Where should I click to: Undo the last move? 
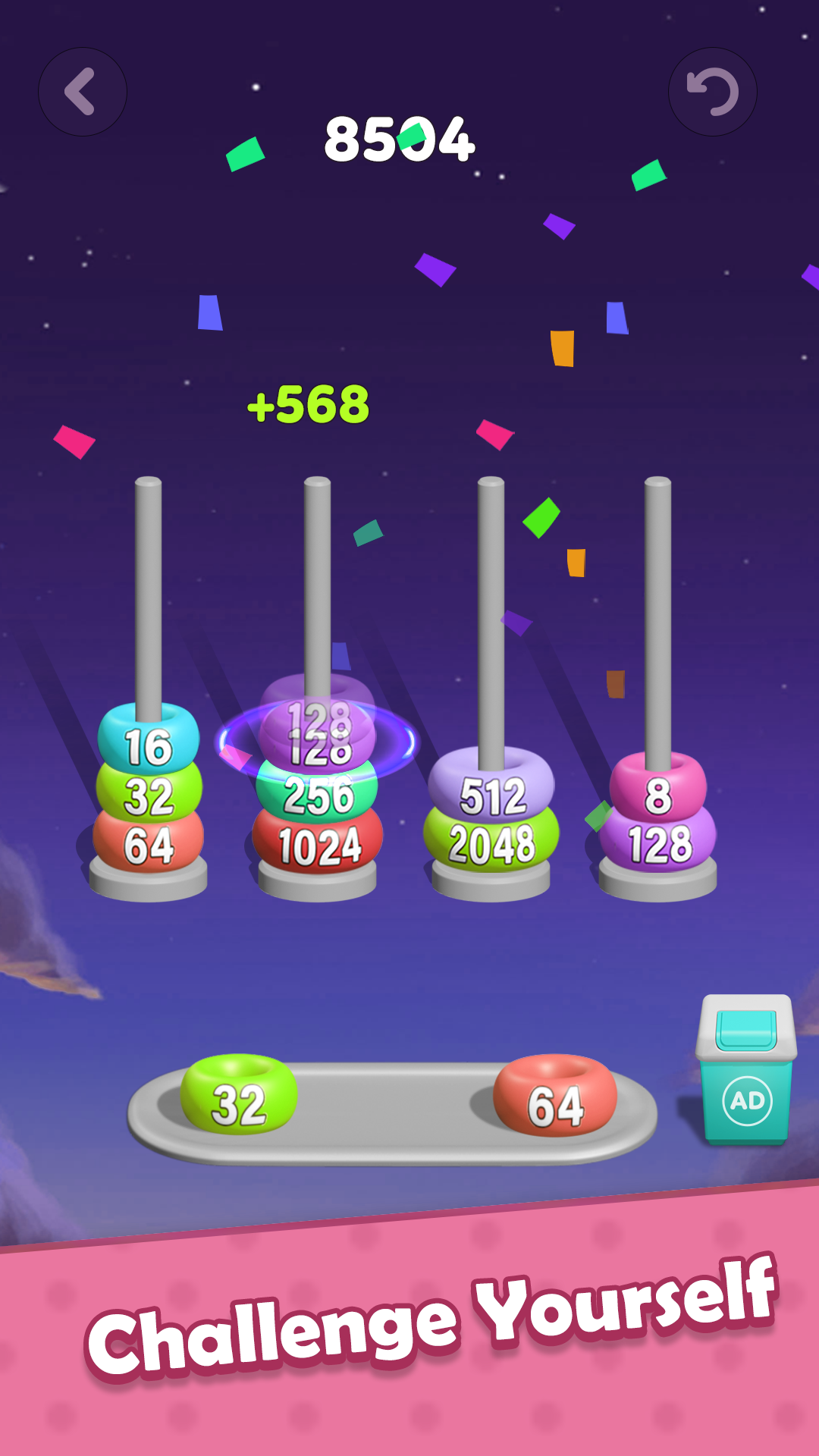tap(712, 92)
